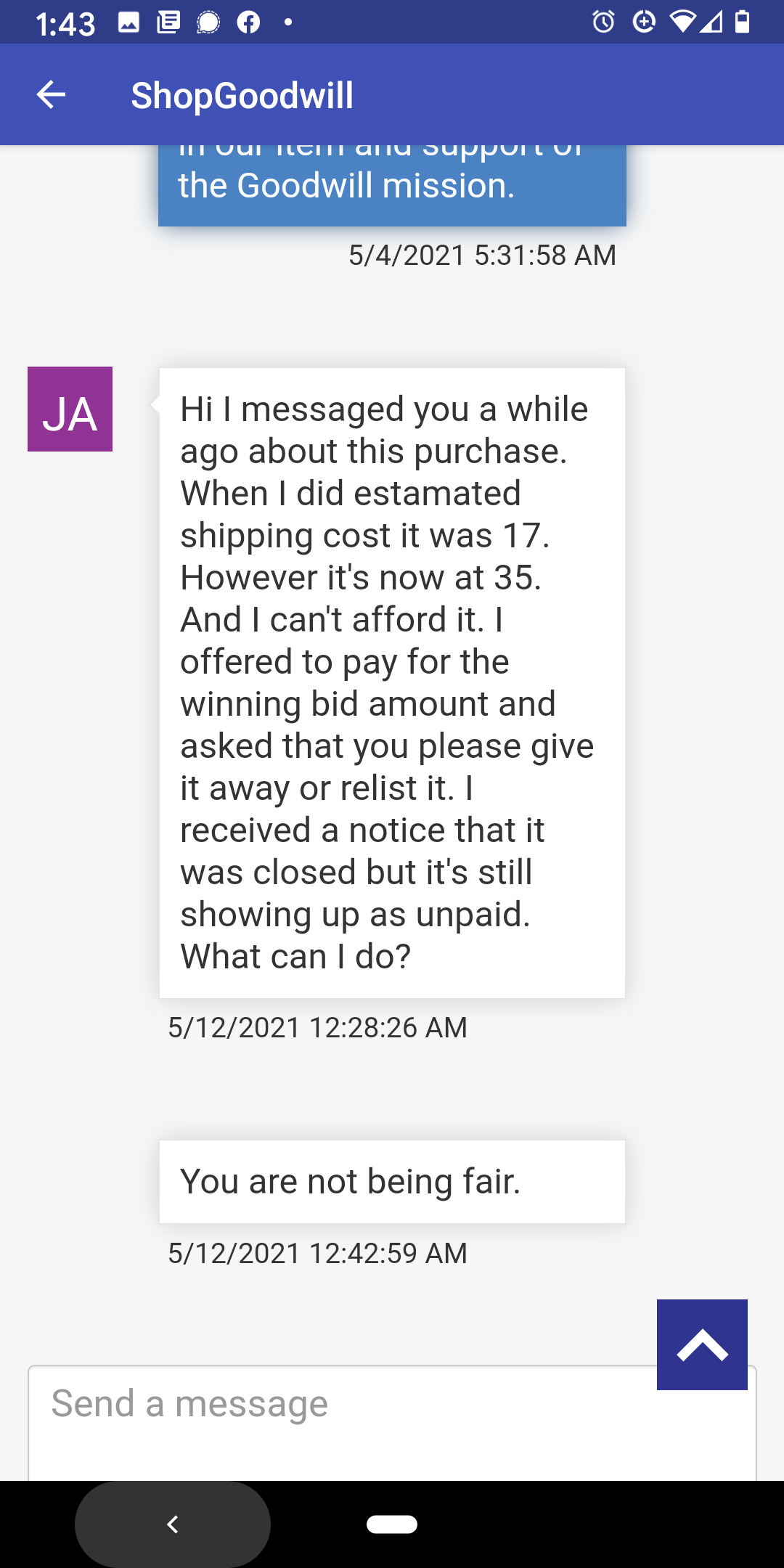Open the screenshot/gallery notification icon

129,23
